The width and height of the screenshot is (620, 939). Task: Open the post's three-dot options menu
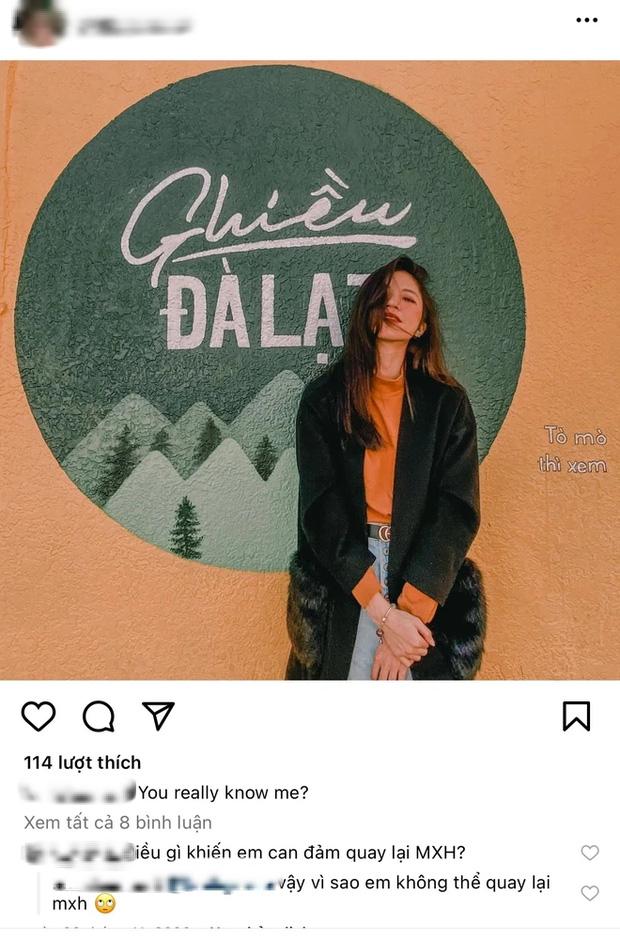[586, 20]
